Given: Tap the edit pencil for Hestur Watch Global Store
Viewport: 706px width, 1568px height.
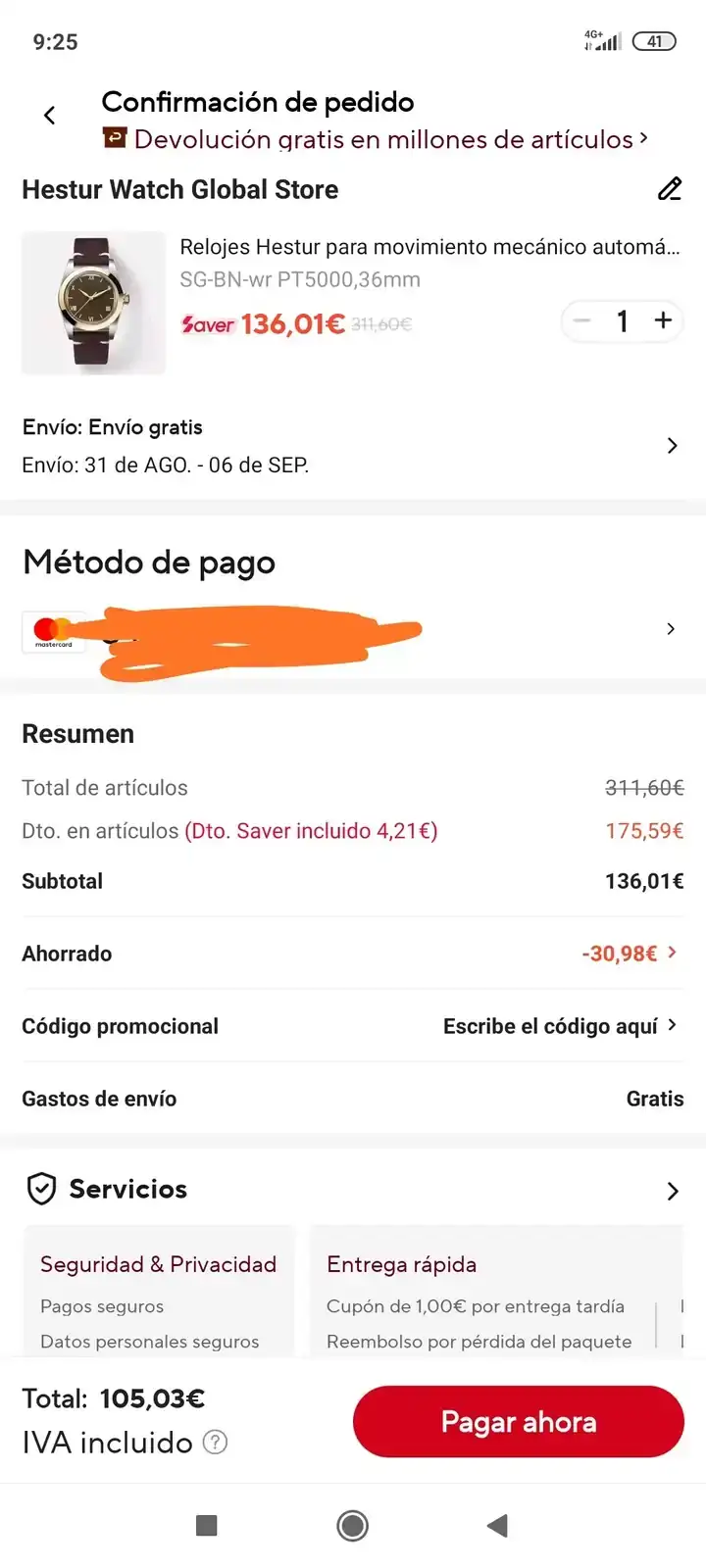Looking at the screenshot, I should click(670, 189).
